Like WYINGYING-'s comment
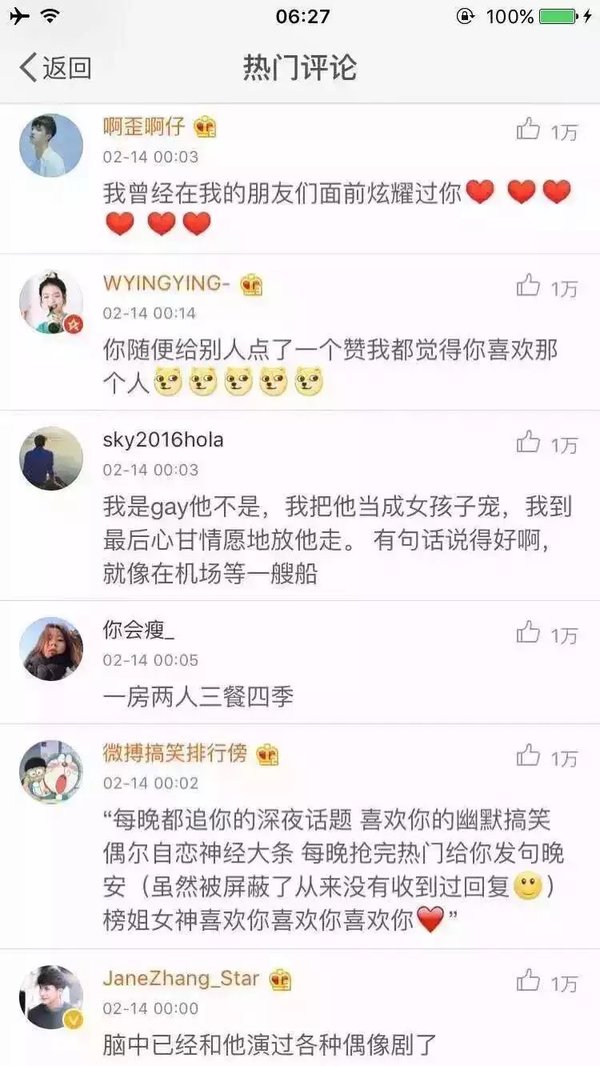The image size is (600, 1066). click(x=529, y=286)
